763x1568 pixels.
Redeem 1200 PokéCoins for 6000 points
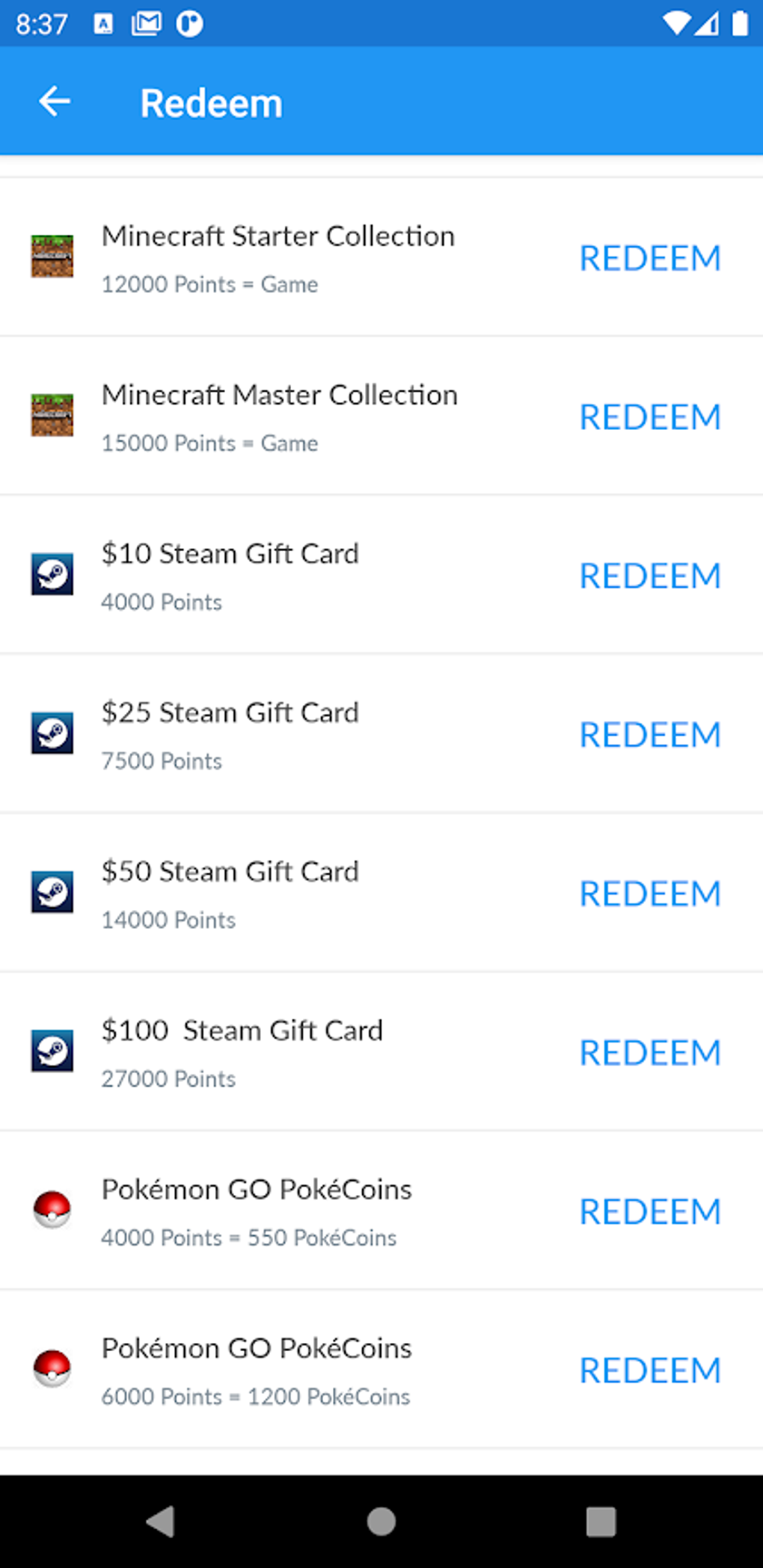coord(650,1371)
